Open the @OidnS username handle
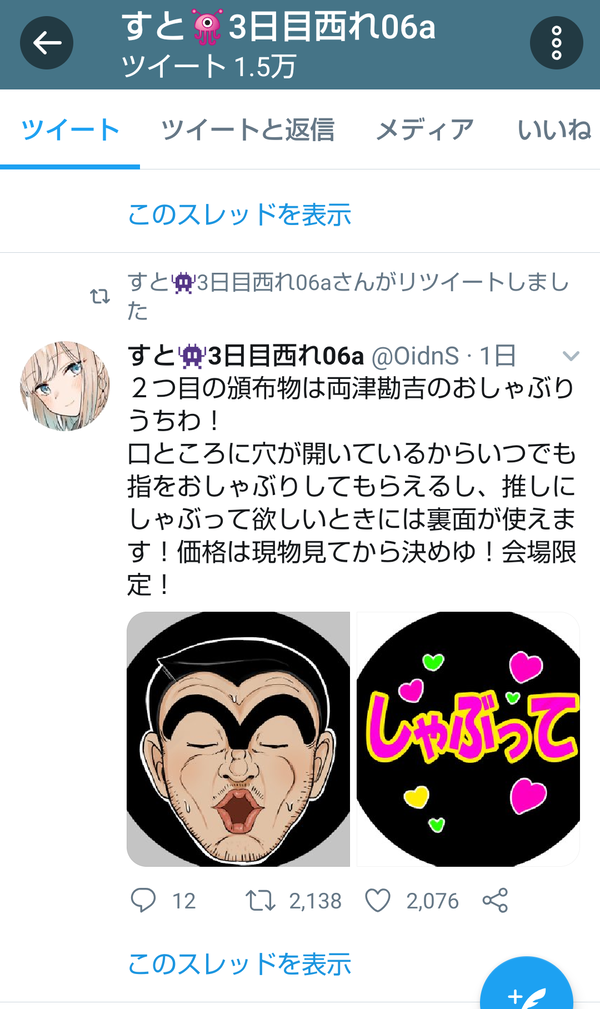The height and width of the screenshot is (1009, 600). pos(415,355)
